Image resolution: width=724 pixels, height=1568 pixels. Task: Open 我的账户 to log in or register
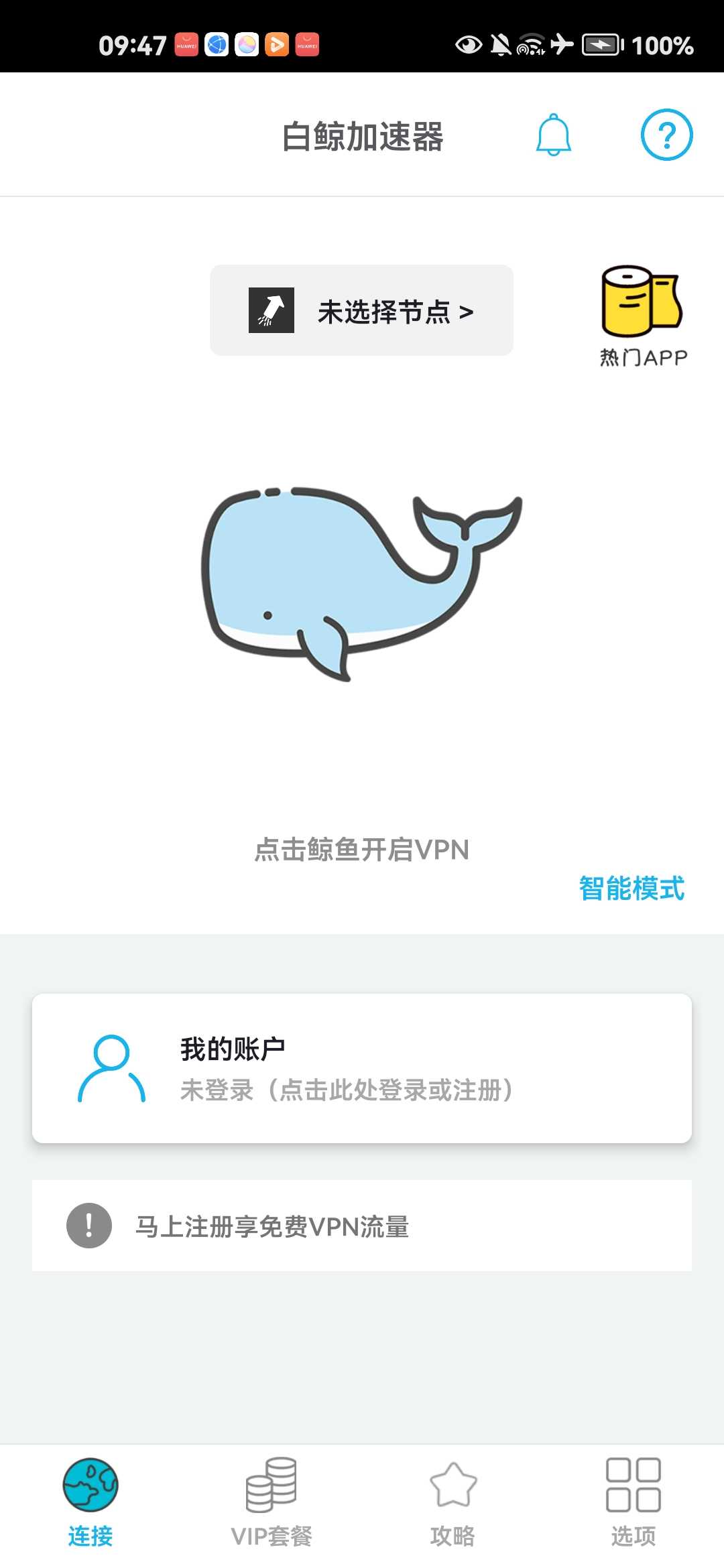coord(362,1069)
